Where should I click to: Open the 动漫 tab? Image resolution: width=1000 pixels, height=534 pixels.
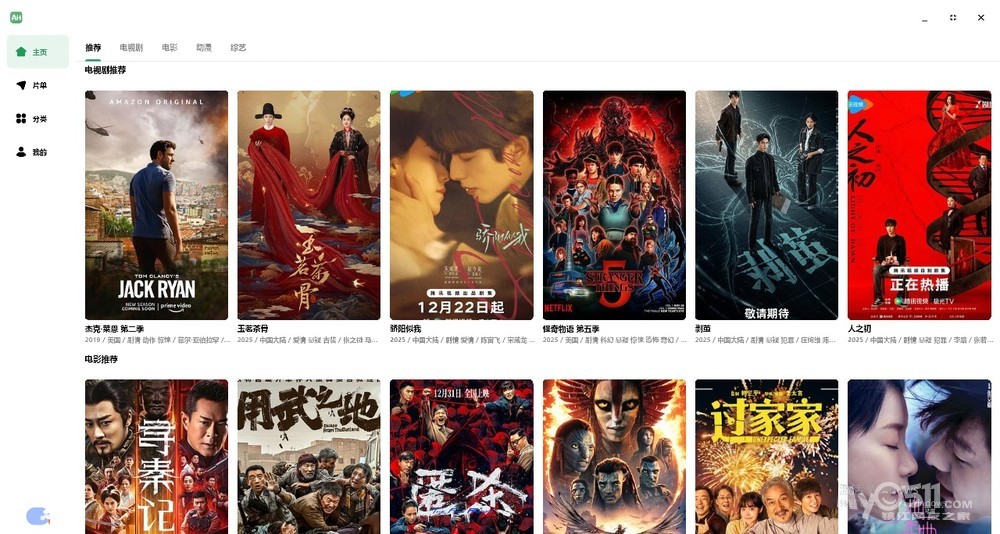204,48
